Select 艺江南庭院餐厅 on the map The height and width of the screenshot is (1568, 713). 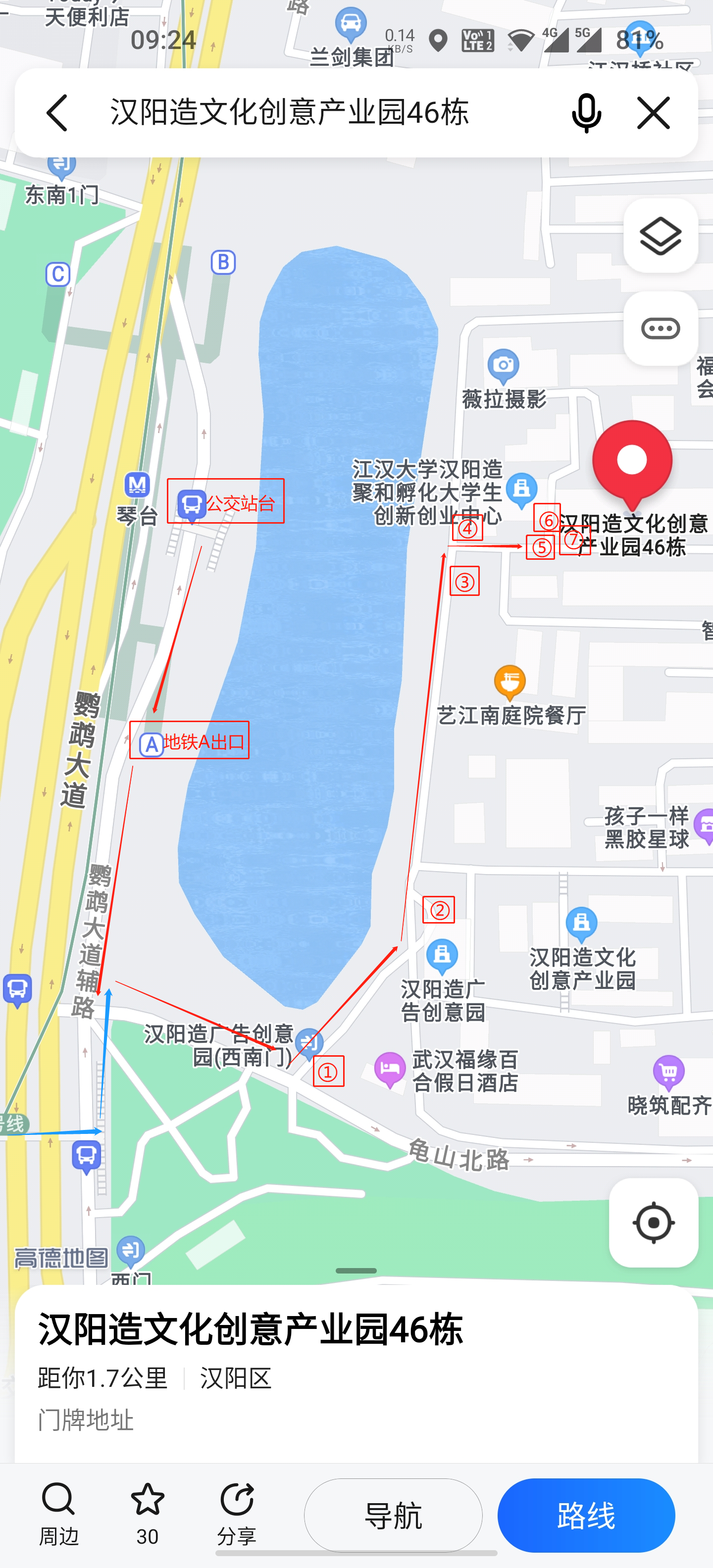click(x=510, y=683)
